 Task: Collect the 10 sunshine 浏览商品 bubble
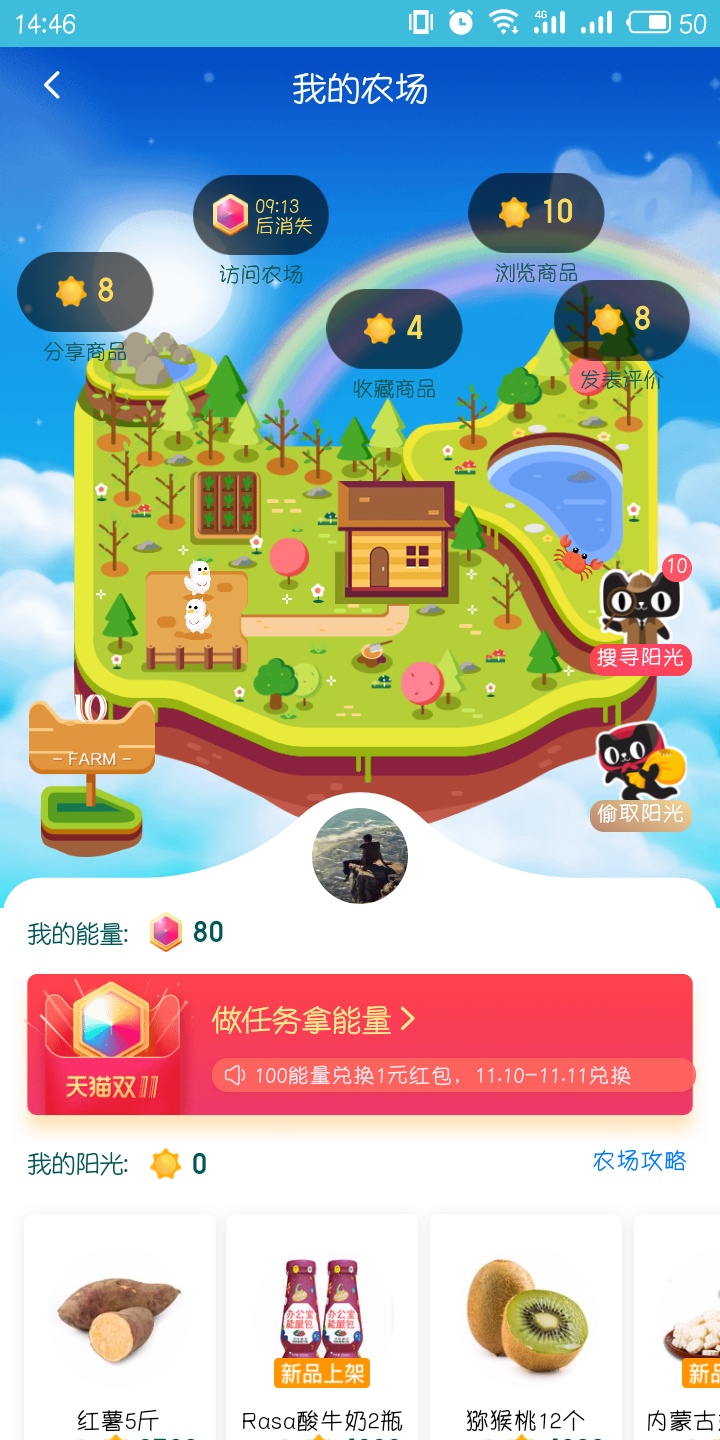tap(536, 212)
